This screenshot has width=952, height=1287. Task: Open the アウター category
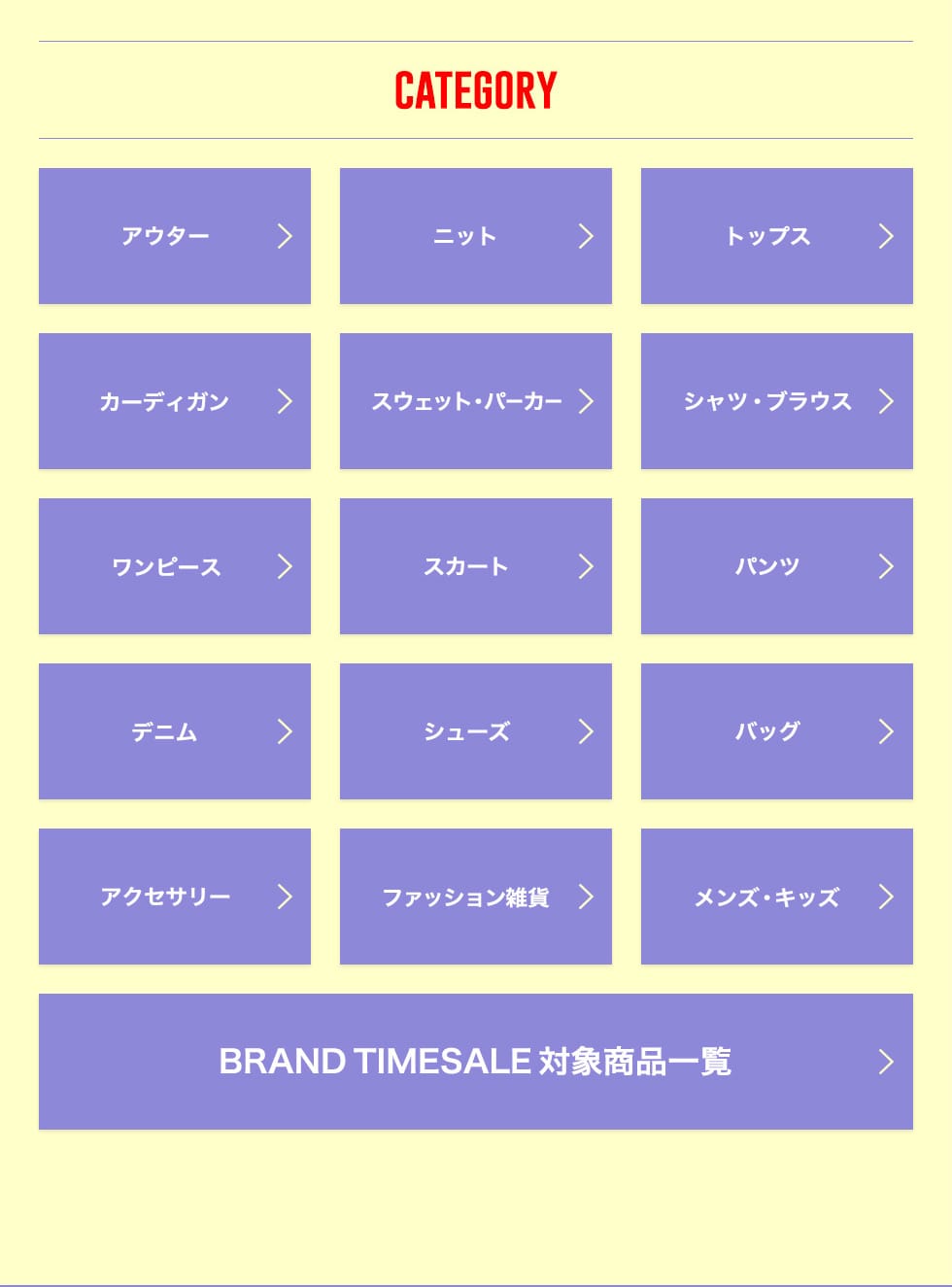175,236
